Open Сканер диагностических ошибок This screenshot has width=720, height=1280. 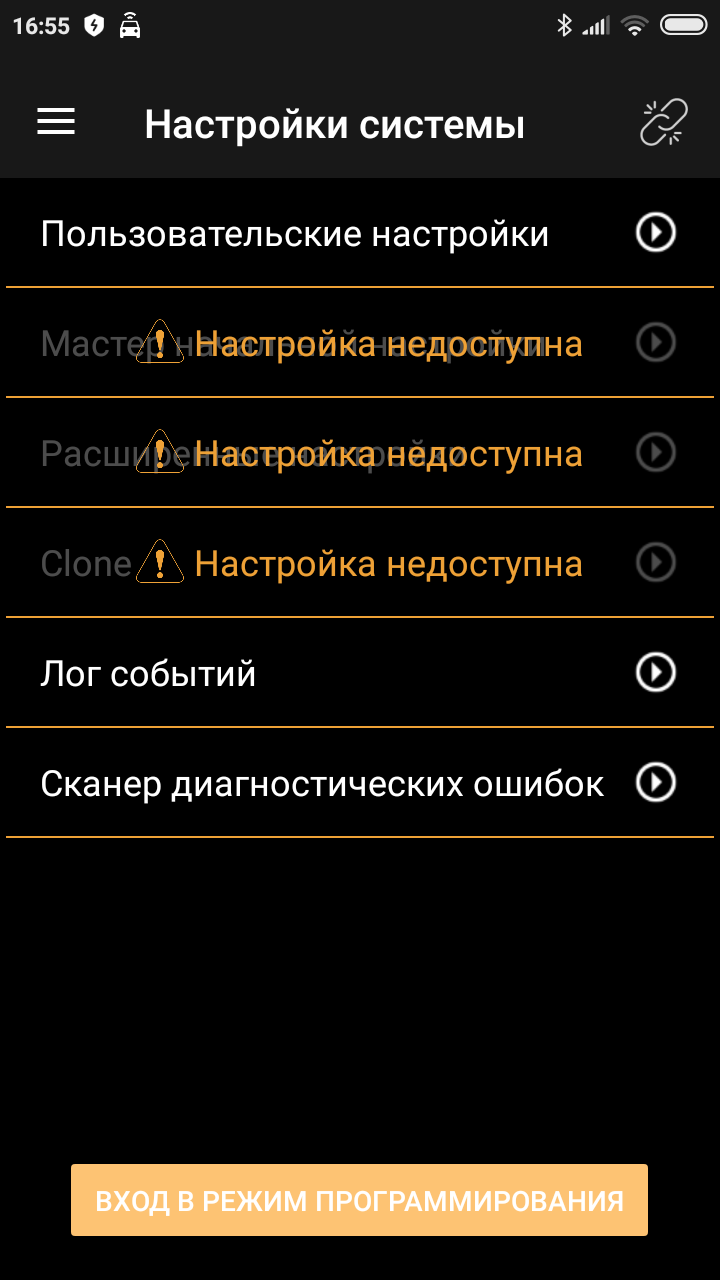pyautogui.click(x=358, y=783)
